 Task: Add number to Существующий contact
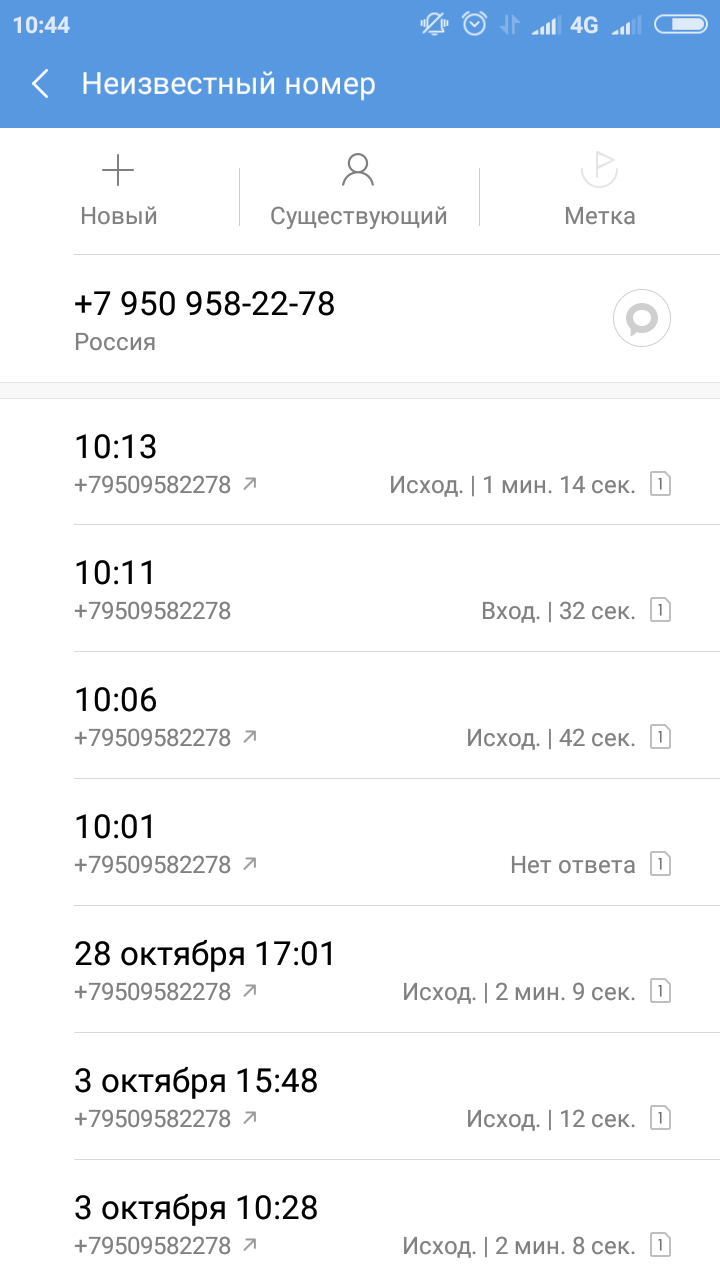359,191
